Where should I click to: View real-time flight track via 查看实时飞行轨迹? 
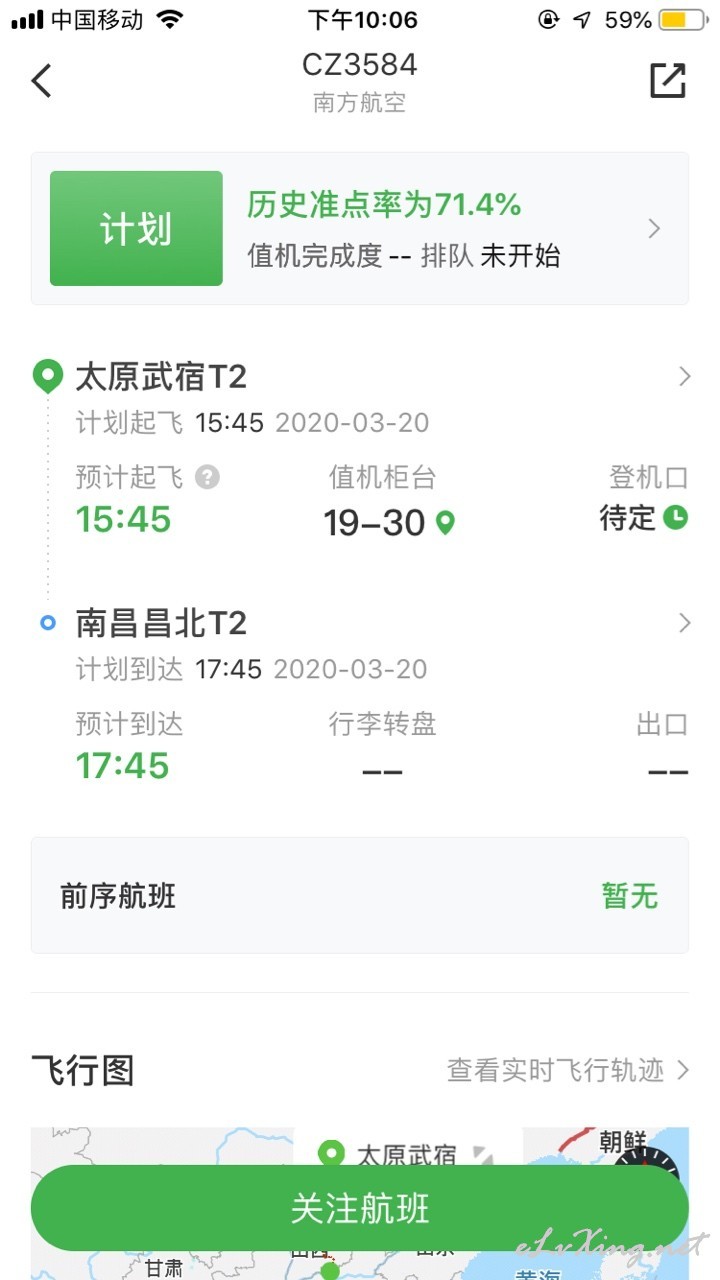pos(568,1071)
